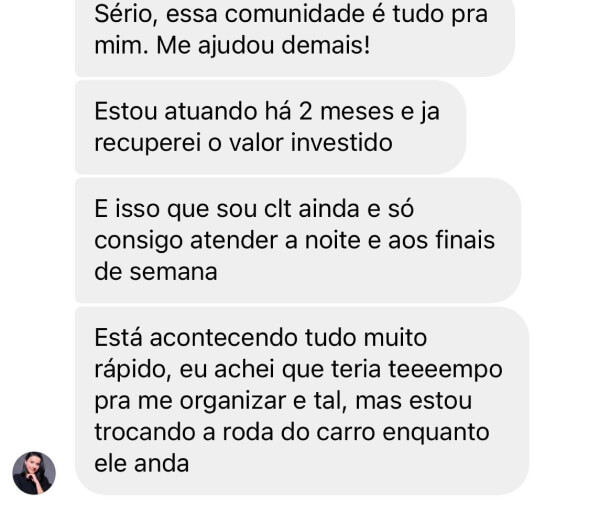600x514 pixels.
Task: Open the sender's profile picture avatar
Action: click(x=34, y=472)
